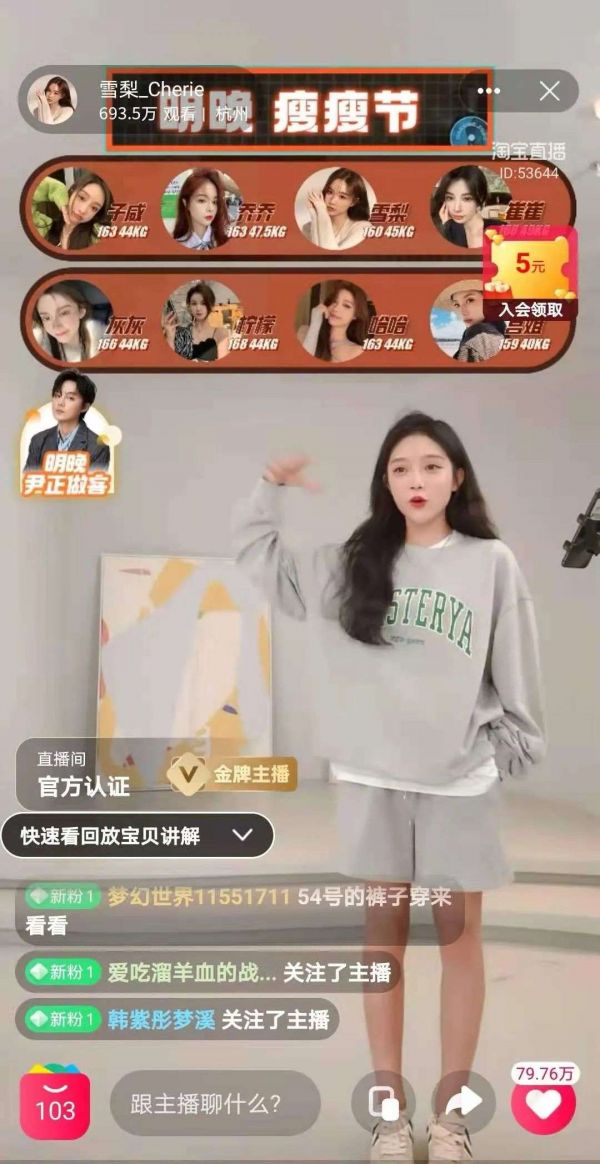View 直播间 官方认证 info
Image resolution: width=600 pixels, height=1164 pixels.
click(x=84, y=776)
